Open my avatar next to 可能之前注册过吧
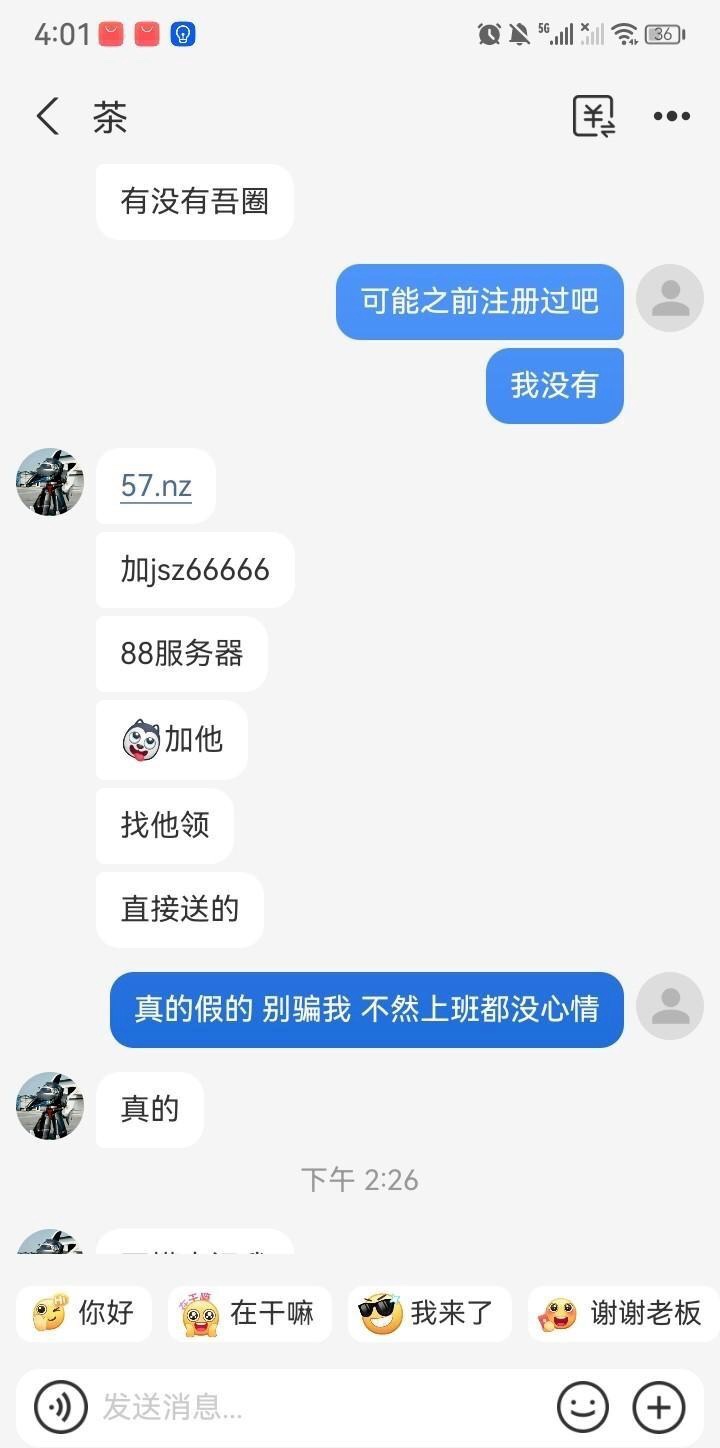The image size is (720, 1448). tap(670, 298)
